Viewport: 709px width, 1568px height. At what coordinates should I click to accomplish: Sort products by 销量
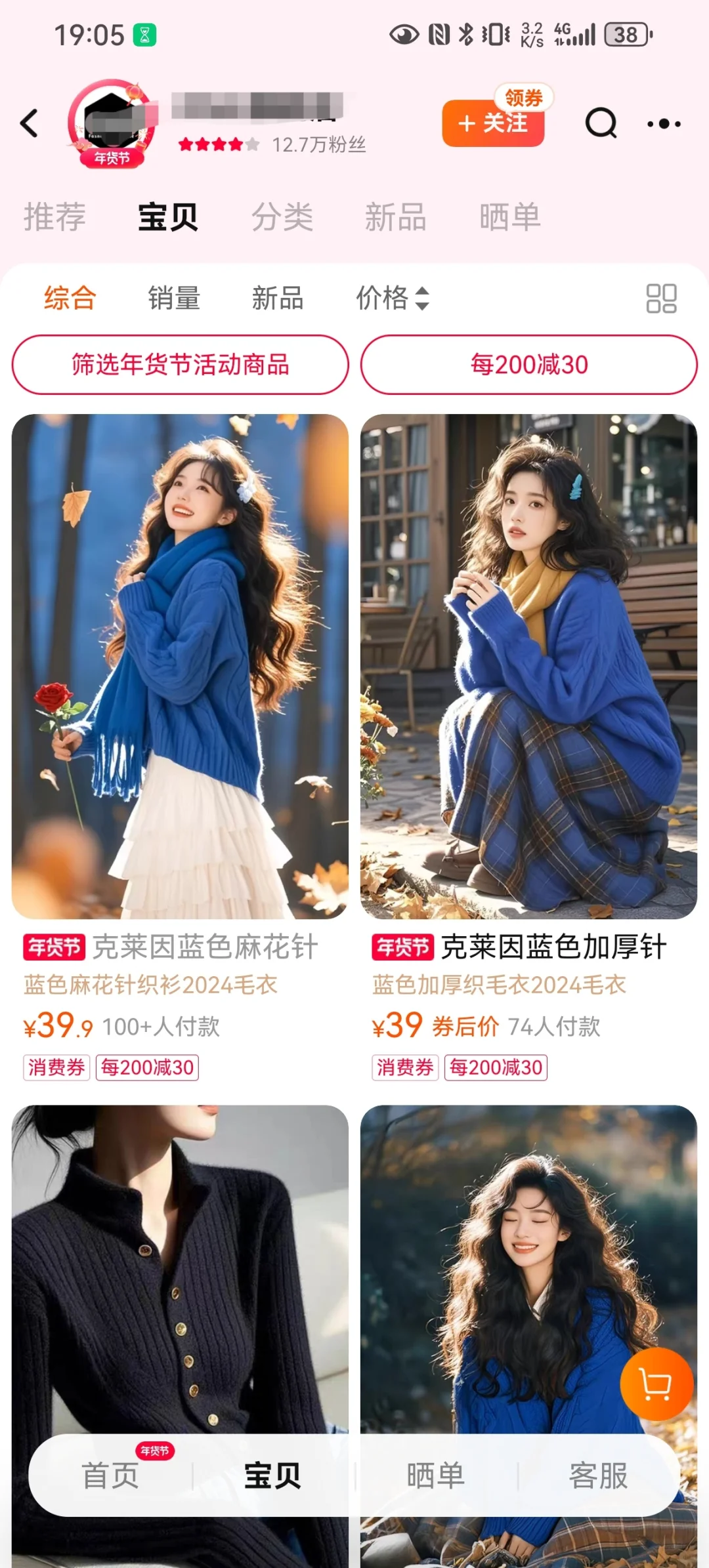(x=174, y=299)
